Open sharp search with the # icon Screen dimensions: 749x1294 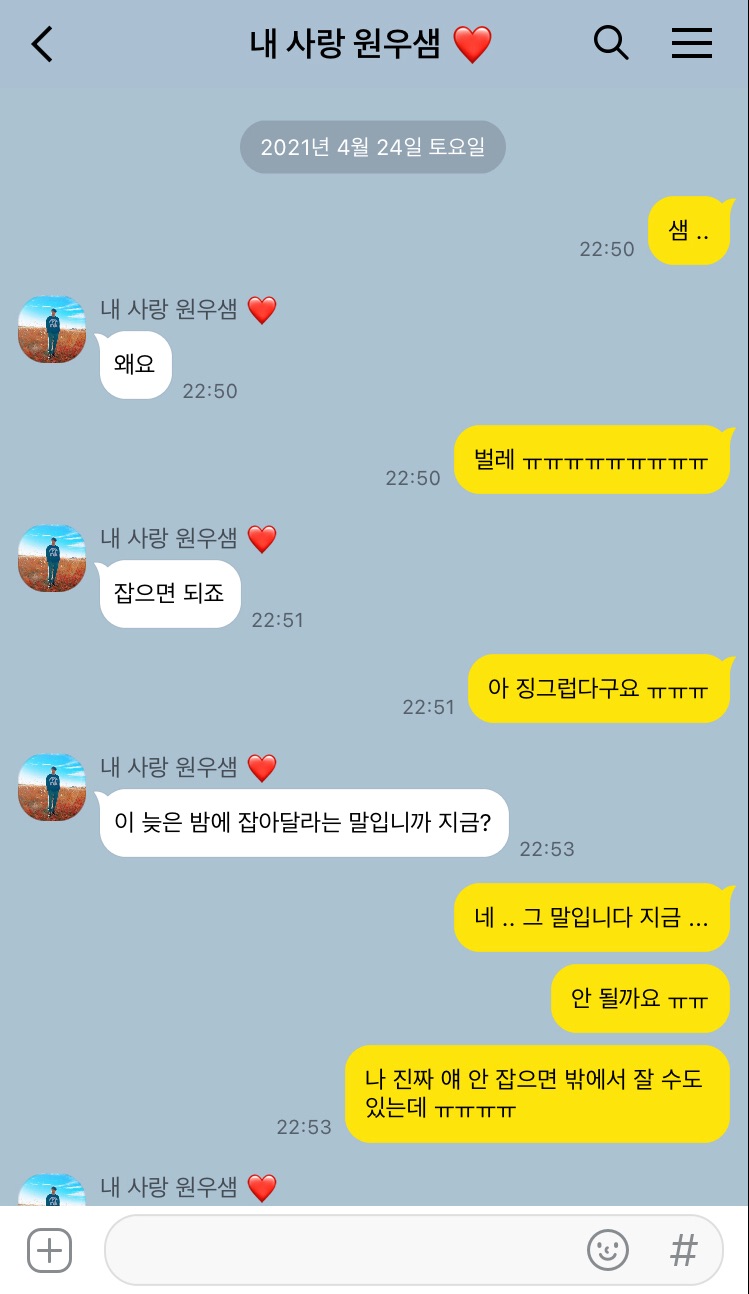pyautogui.click(x=683, y=1249)
